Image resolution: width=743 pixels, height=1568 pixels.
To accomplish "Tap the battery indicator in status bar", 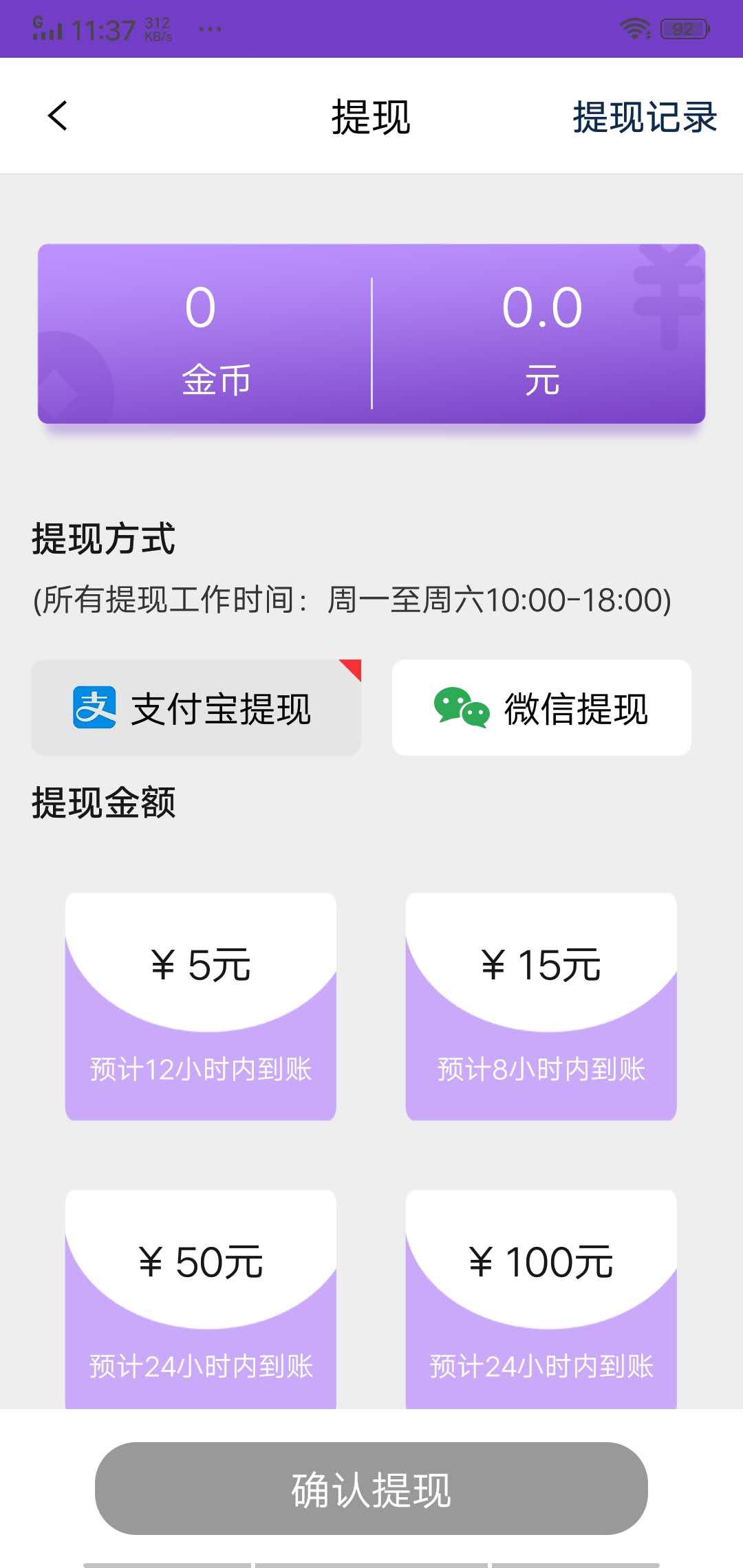I will [x=685, y=29].
